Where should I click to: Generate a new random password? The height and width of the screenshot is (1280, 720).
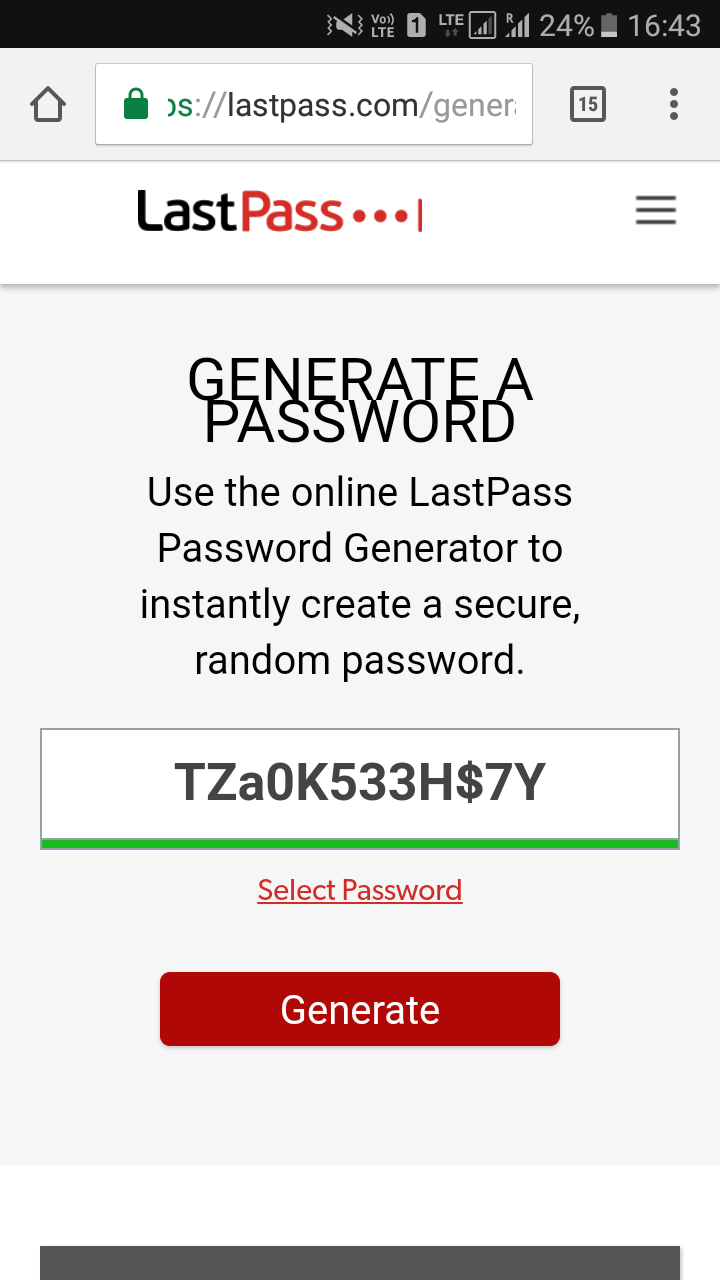point(360,1009)
